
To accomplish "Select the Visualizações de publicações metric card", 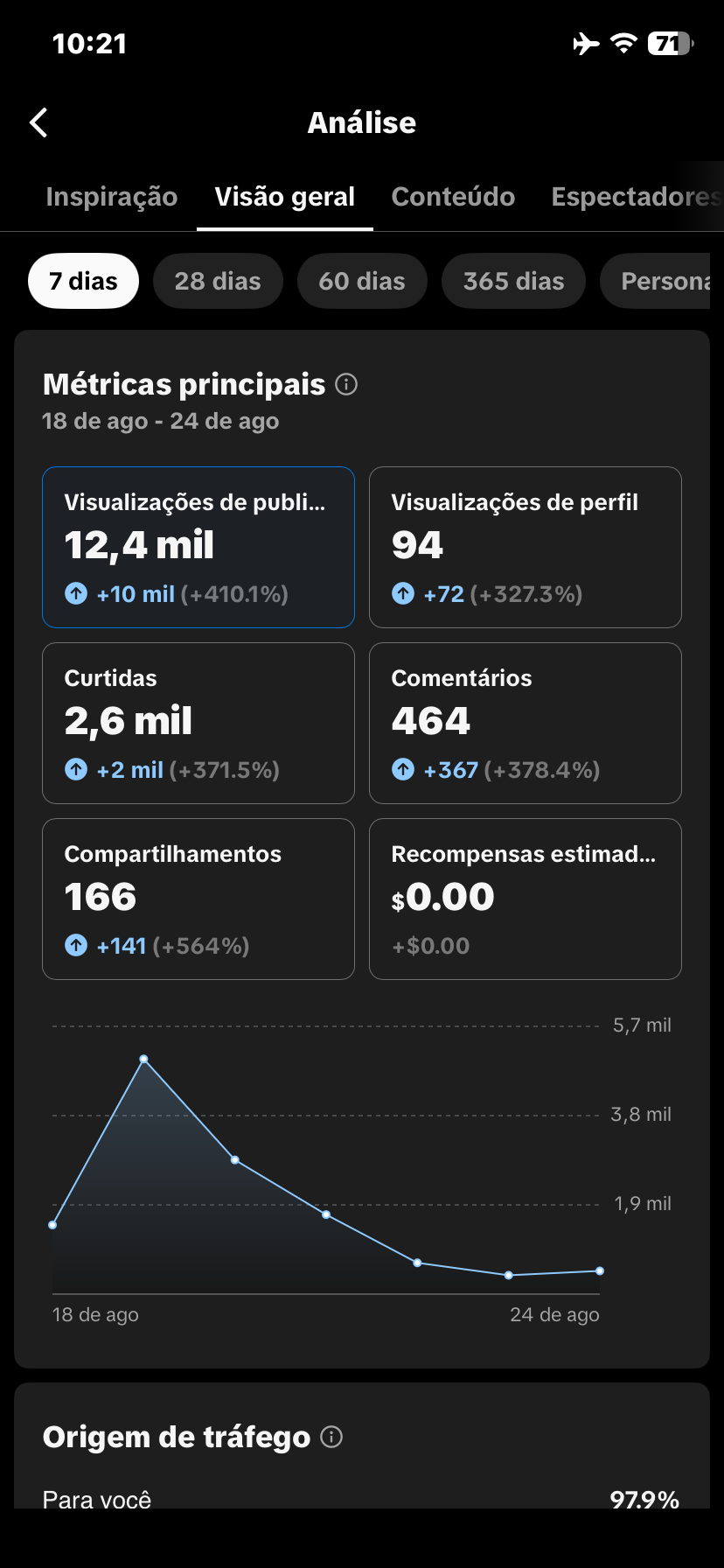I will pyautogui.click(x=198, y=547).
